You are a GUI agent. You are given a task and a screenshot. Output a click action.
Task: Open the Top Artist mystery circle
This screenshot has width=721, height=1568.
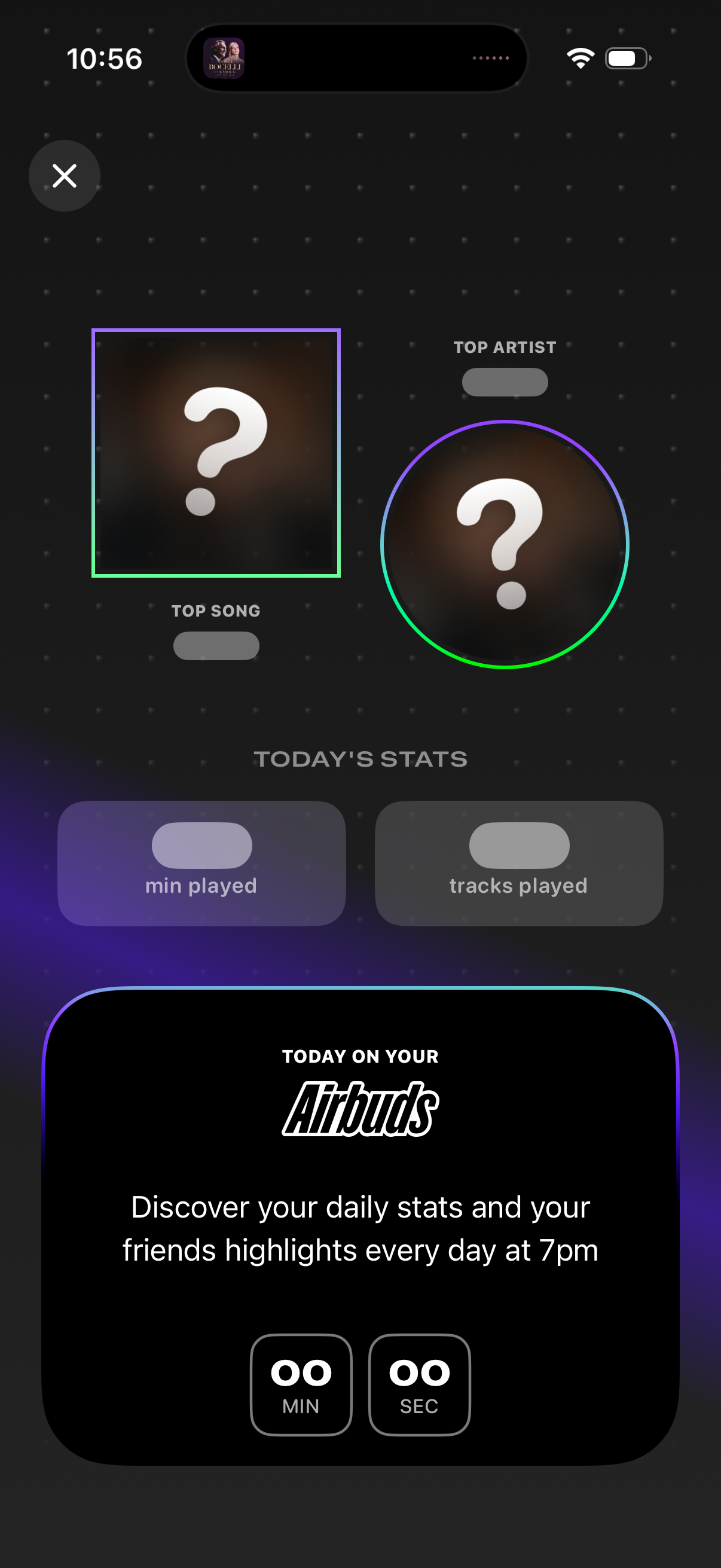[505, 544]
